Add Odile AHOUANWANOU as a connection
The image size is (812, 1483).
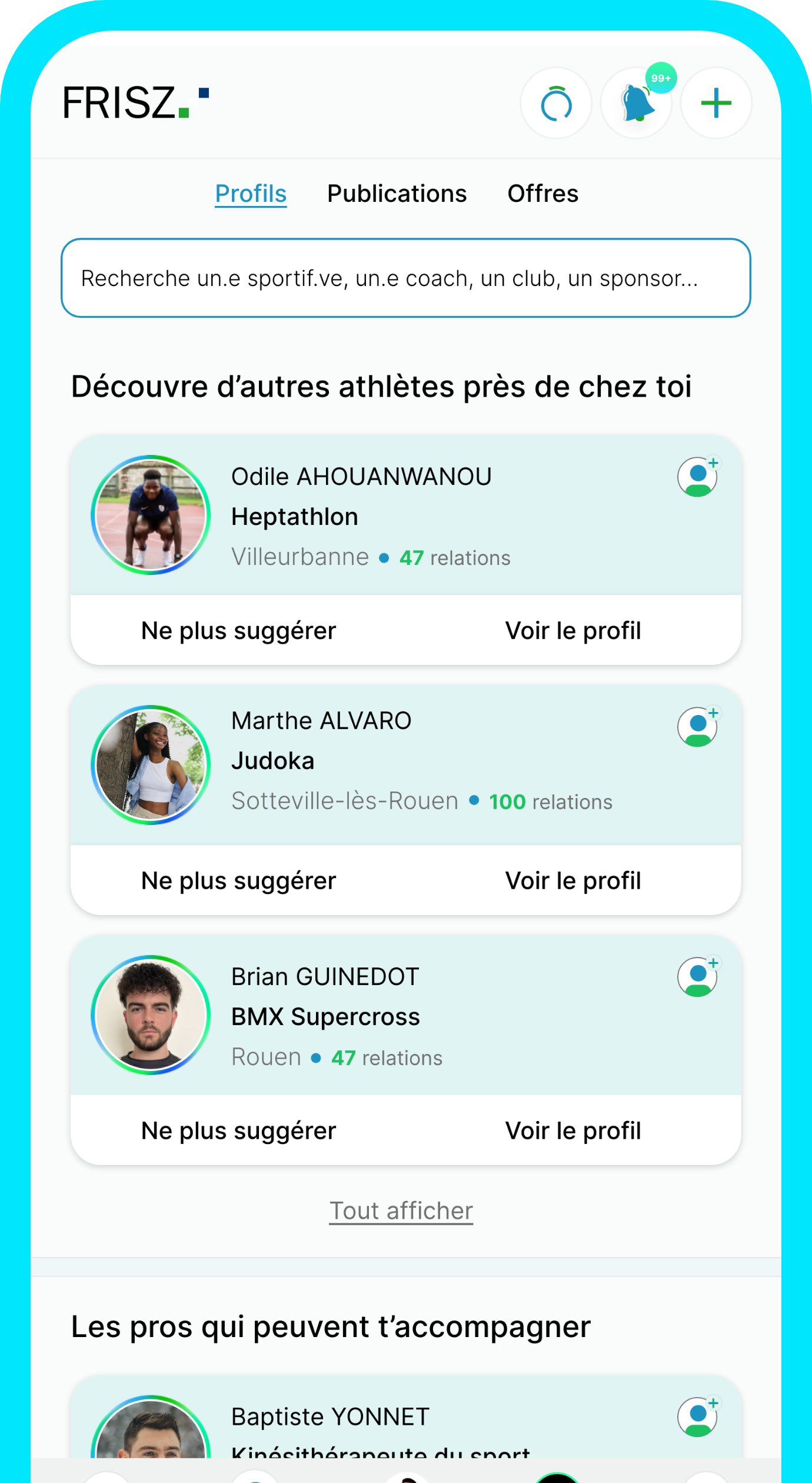698,476
